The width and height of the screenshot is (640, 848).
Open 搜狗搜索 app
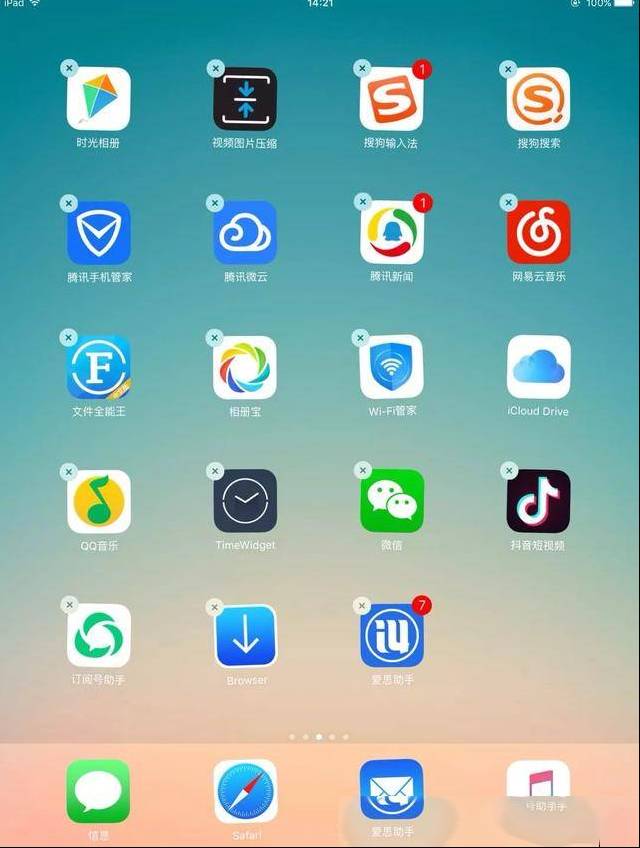point(538,99)
